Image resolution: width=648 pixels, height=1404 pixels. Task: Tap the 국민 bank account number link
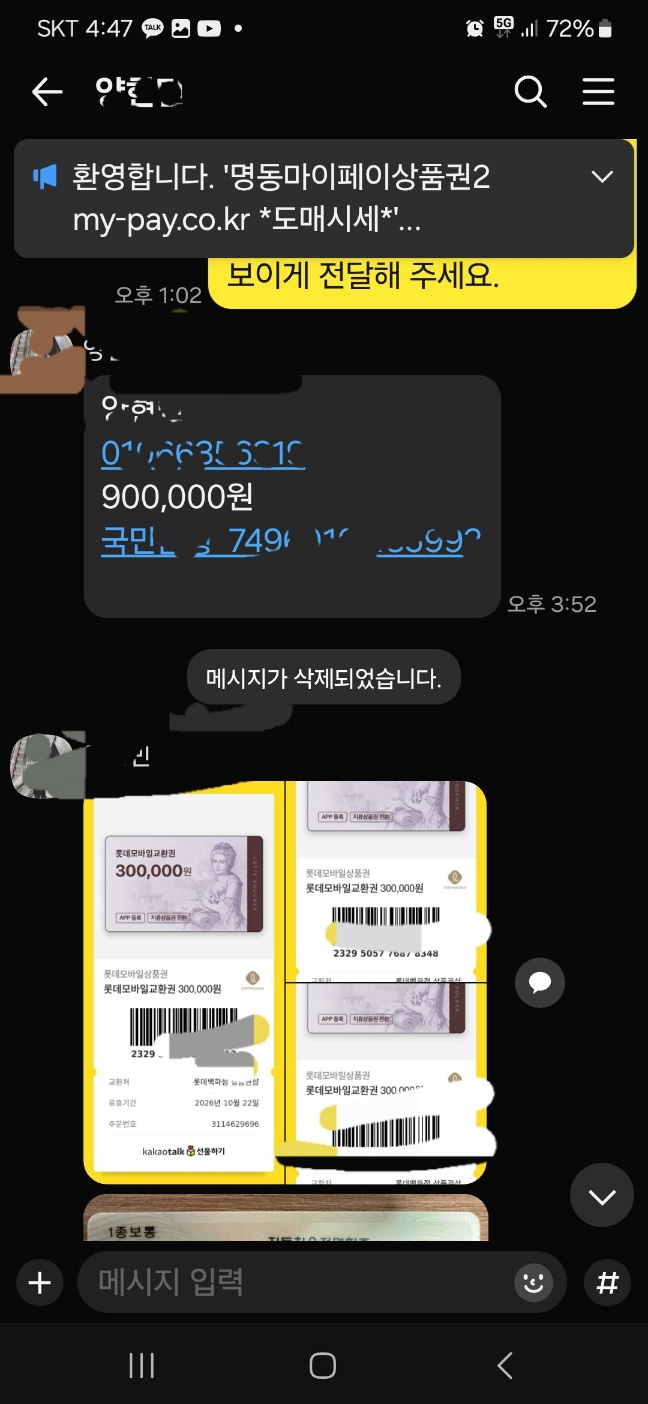pyautogui.click(x=290, y=541)
